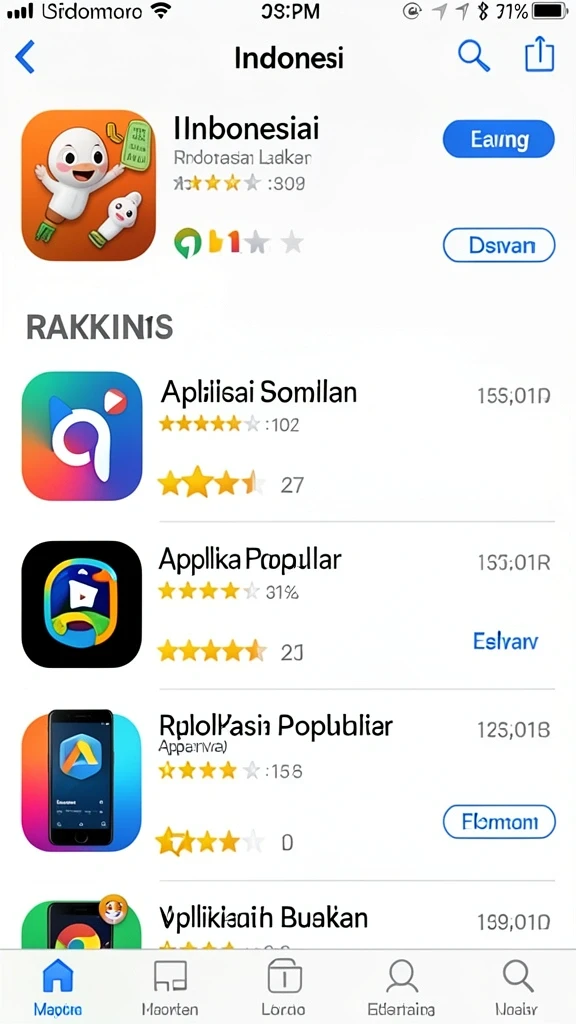Open the Aplikasi Somilan app row
576x1024 pixels.
point(288,436)
